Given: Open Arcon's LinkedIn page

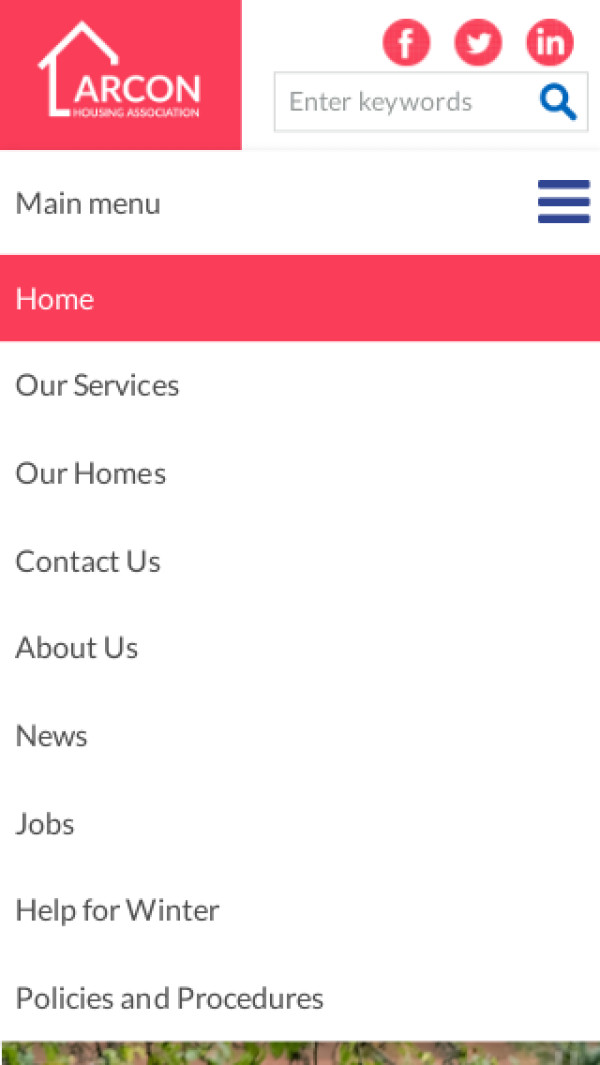Looking at the screenshot, I should (550, 43).
